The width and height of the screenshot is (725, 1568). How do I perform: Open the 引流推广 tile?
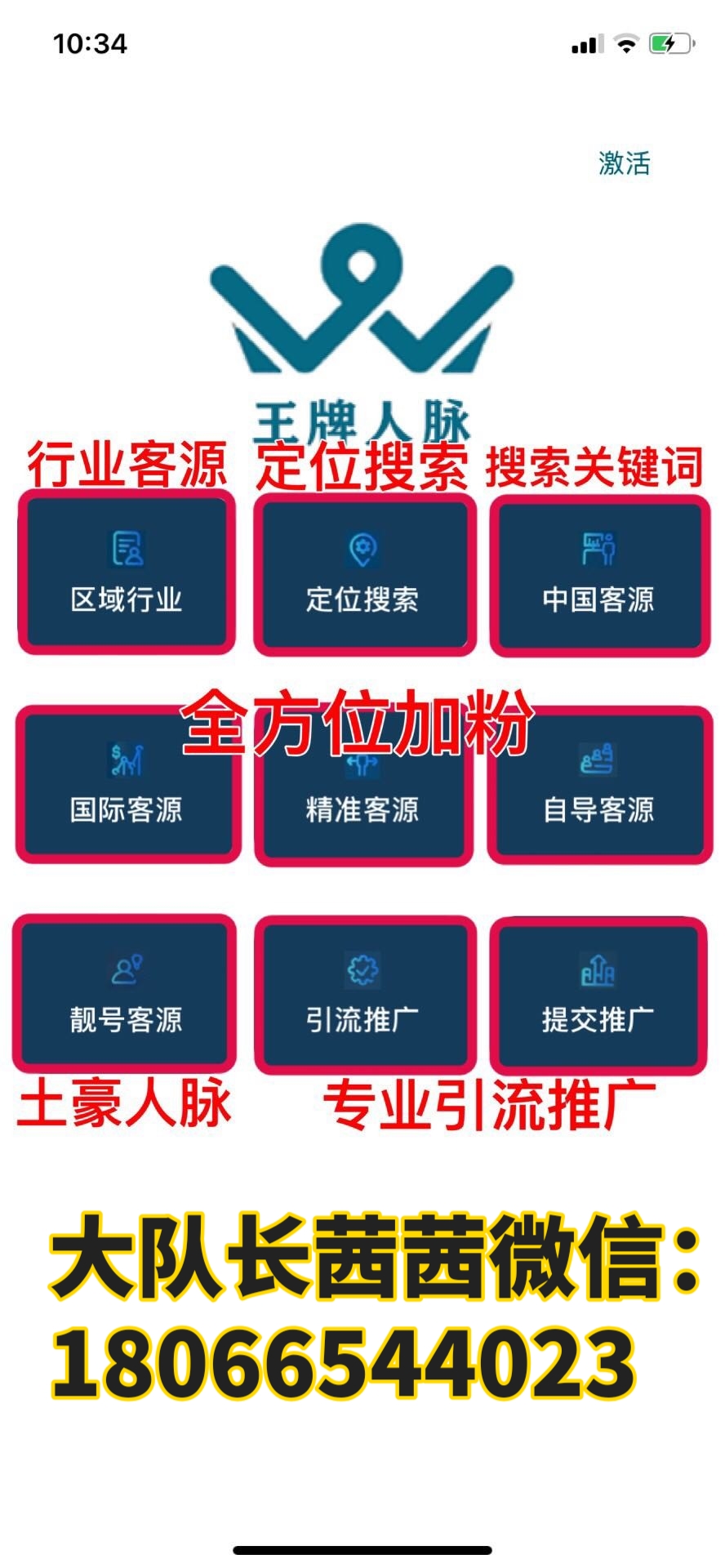pyautogui.click(x=364, y=994)
